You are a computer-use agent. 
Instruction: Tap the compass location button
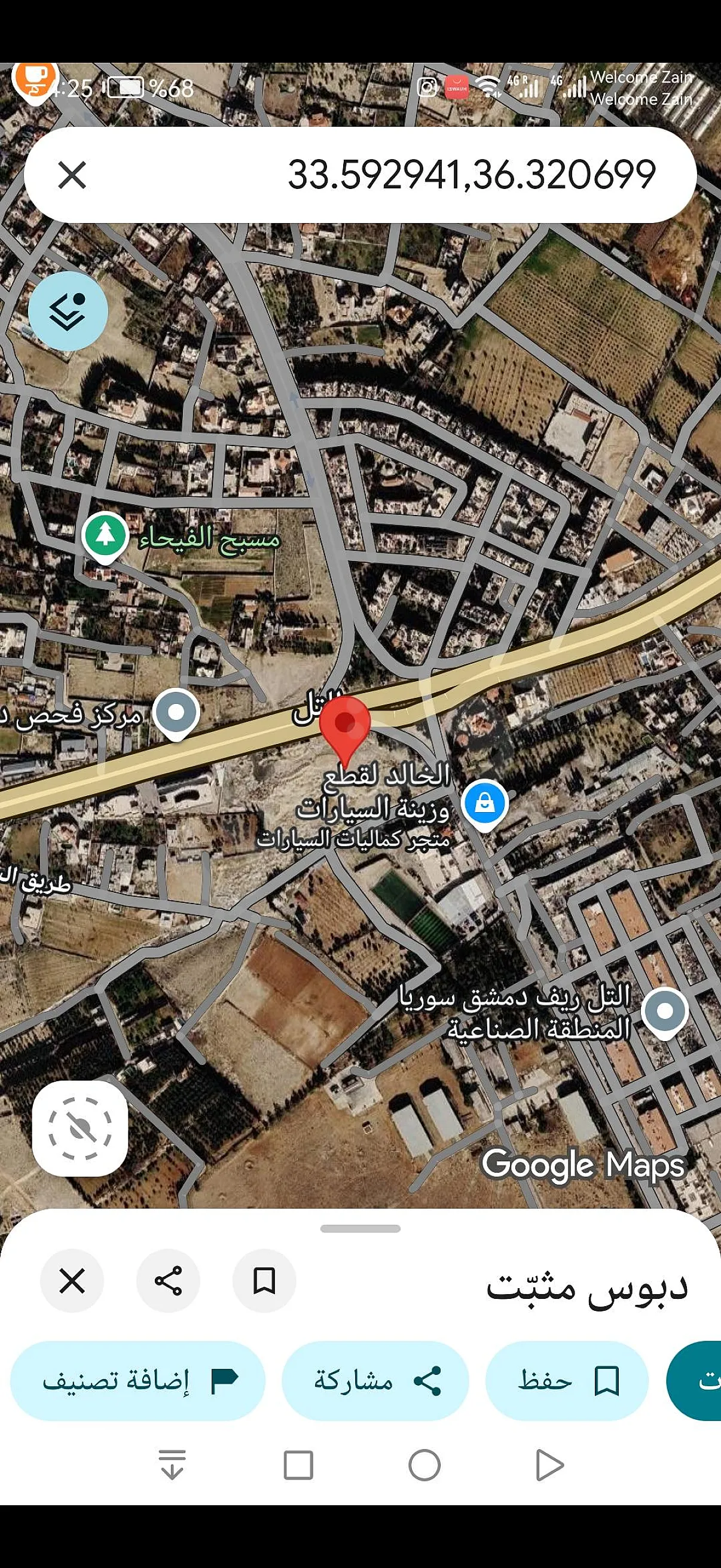point(80,1128)
